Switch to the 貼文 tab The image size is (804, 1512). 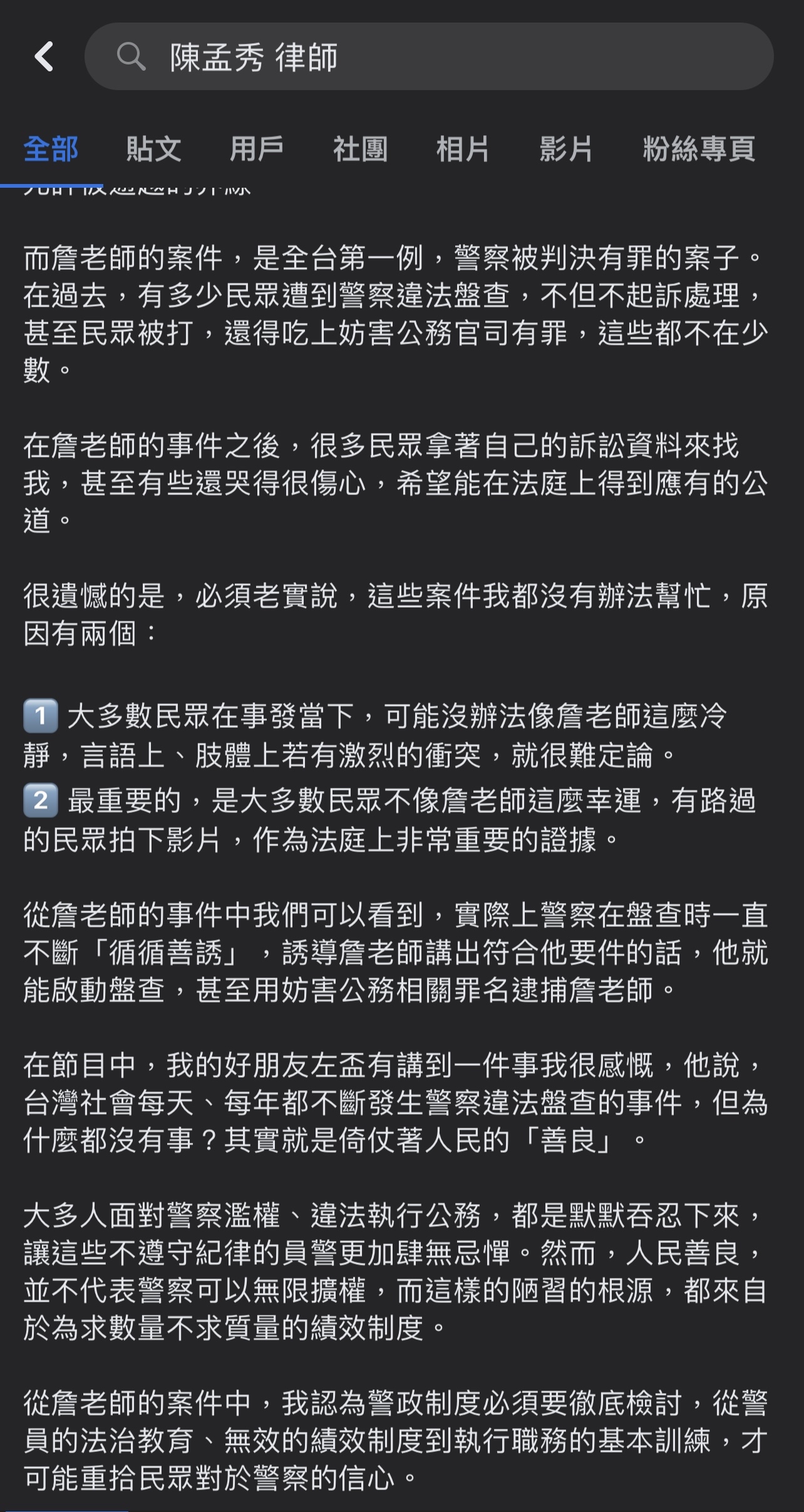[x=153, y=150]
